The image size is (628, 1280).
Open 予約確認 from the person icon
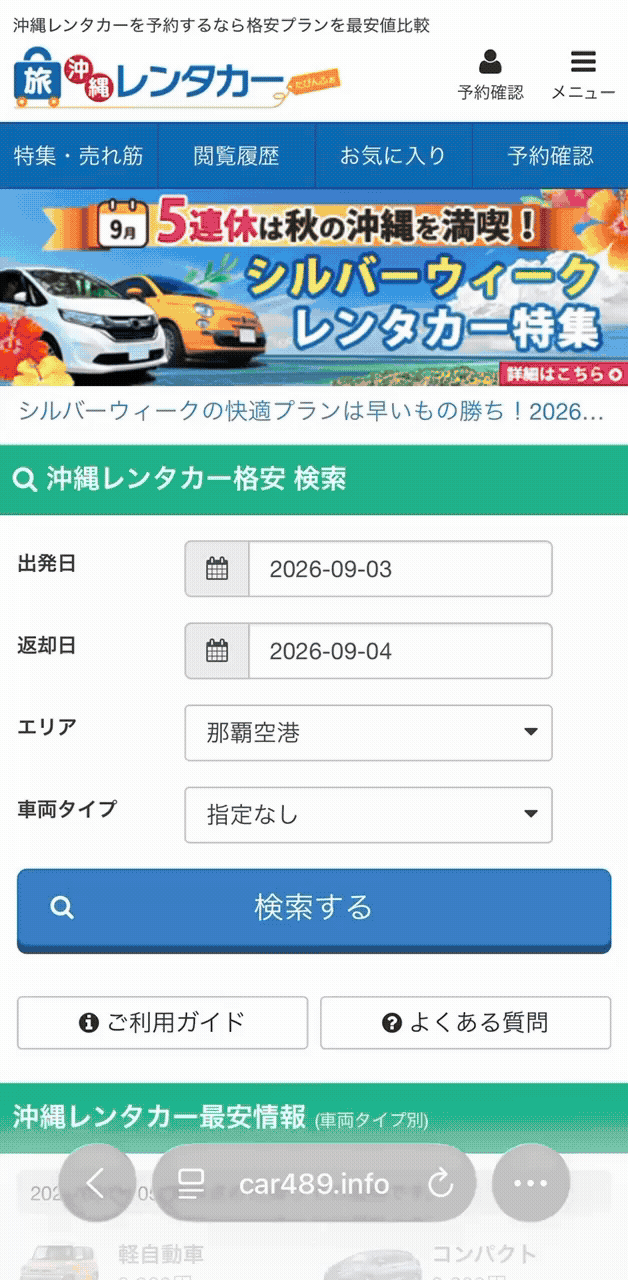pyautogui.click(x=490, y=75)
